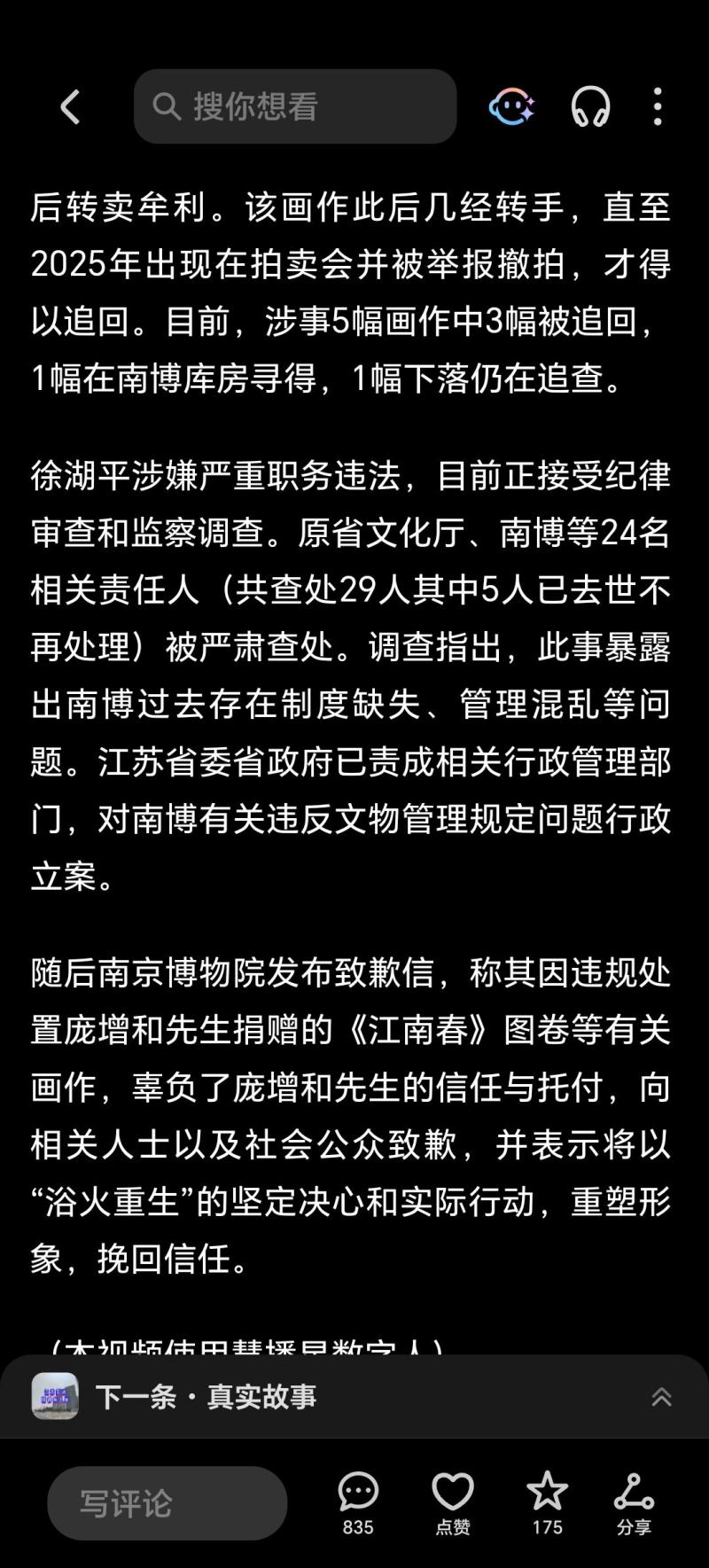View the 835 comments
The height and width of the screenshot is (1568, 709).
click(x=358, y=1502)
